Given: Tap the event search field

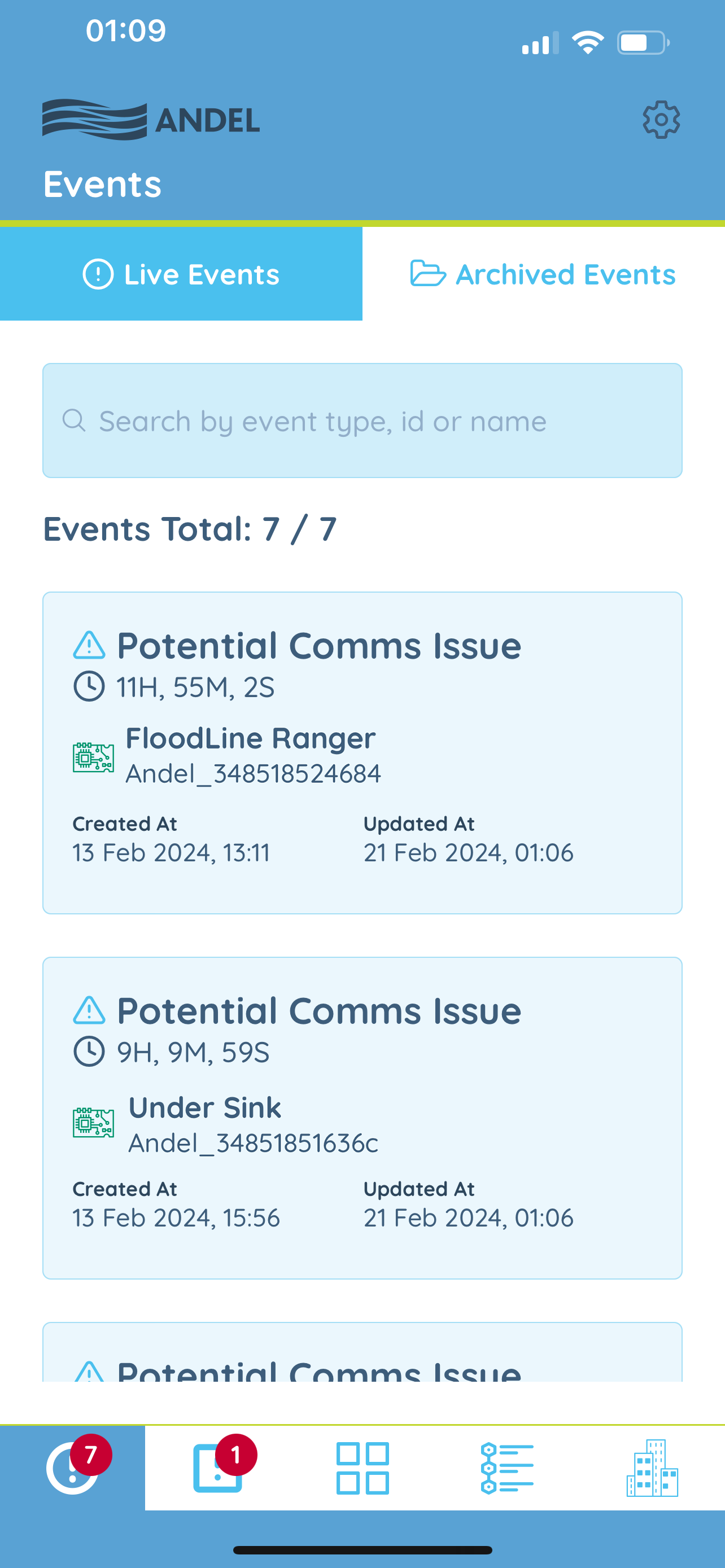Looking at the screenshot, I should coord(362,421).
